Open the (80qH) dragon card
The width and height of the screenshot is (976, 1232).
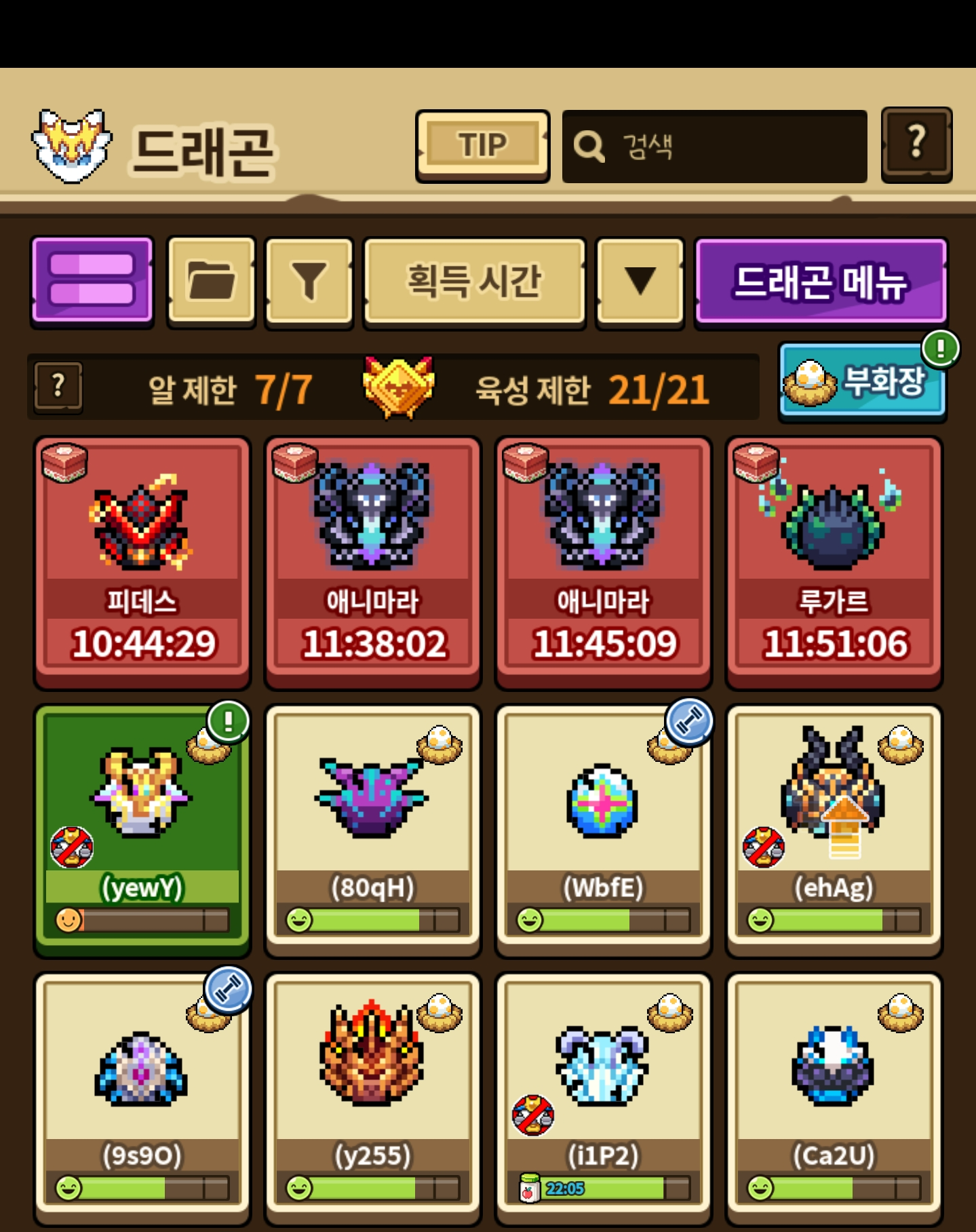point(373,828)
